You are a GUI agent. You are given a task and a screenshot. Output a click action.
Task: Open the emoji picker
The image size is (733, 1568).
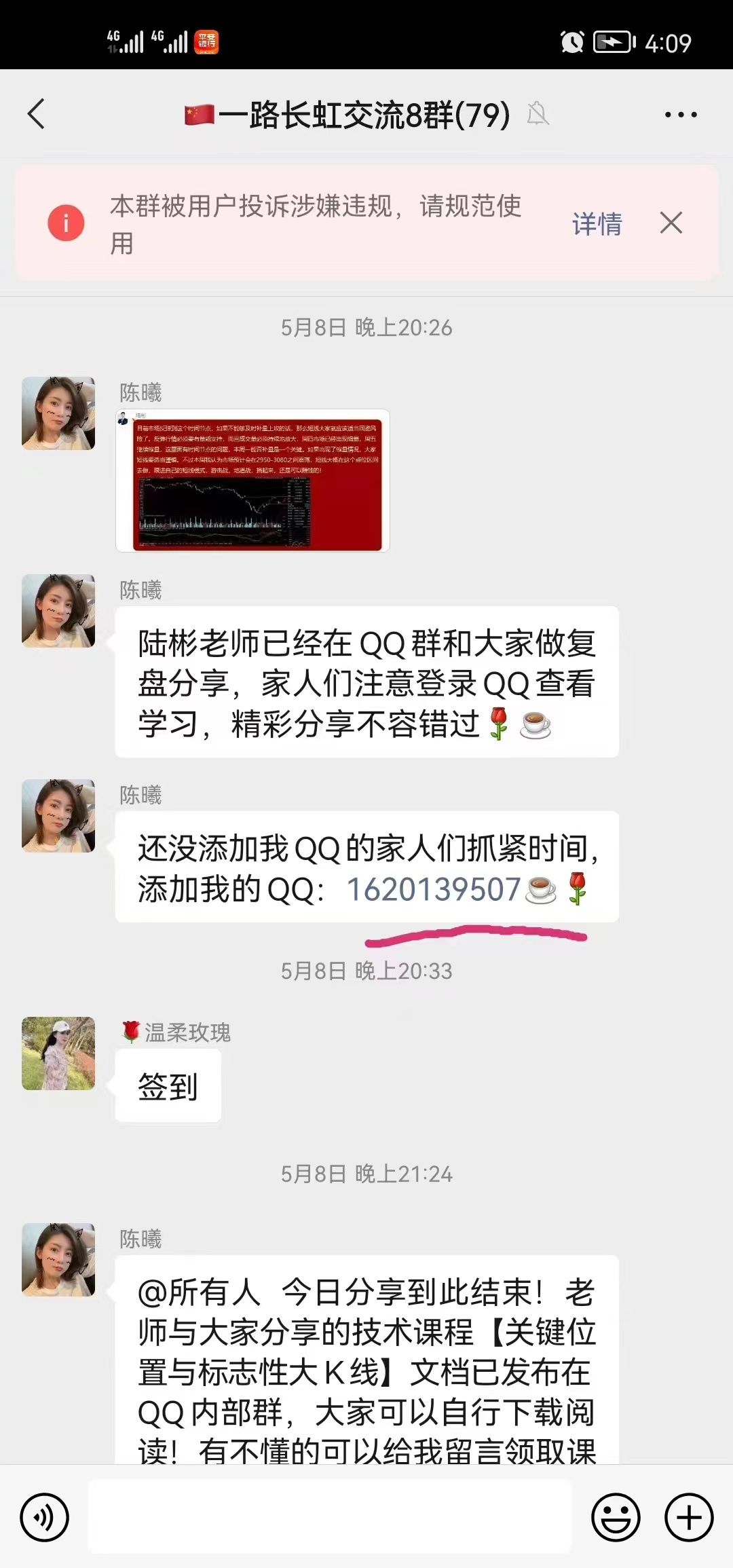click(616, 1517)
